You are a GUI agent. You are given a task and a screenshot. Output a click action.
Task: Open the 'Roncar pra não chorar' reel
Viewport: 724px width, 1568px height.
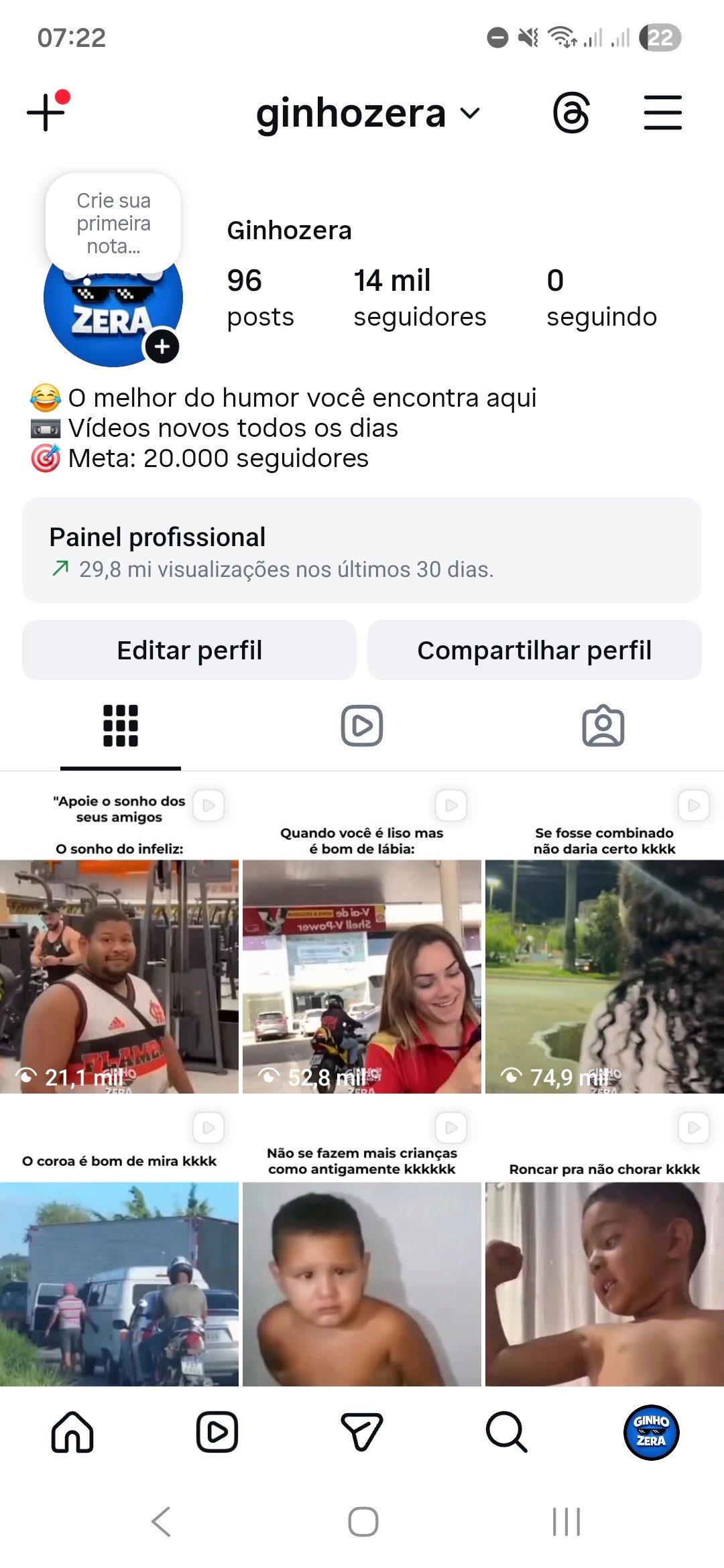coord(604,1260)
